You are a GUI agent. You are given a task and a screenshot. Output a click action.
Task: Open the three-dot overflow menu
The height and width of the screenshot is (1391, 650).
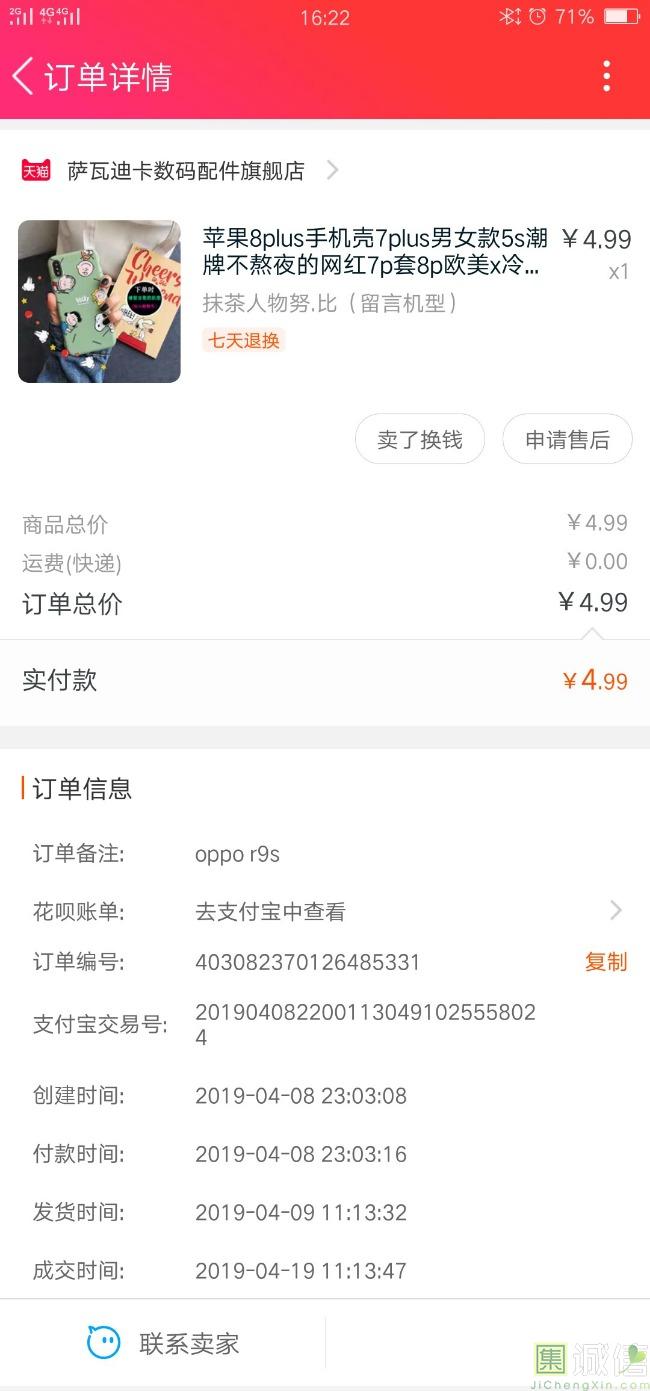tap(606, 76)
